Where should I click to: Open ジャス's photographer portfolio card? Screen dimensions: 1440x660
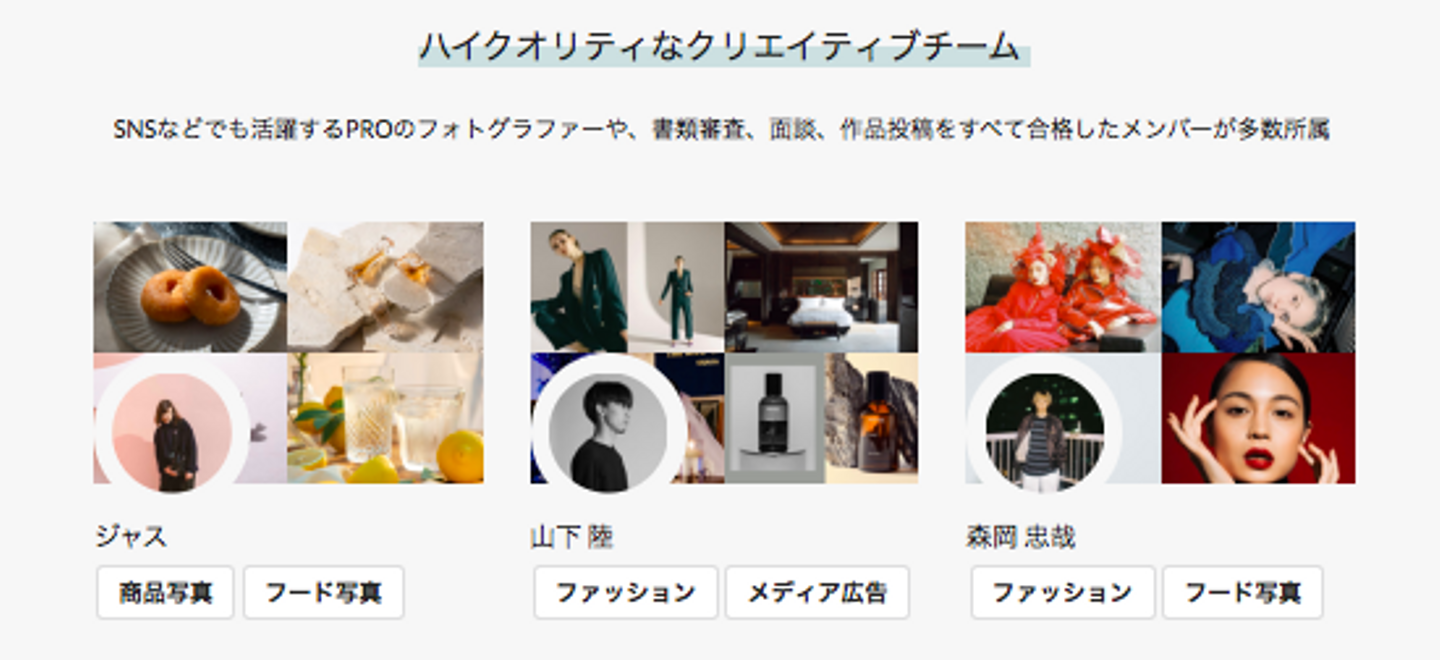288,352
